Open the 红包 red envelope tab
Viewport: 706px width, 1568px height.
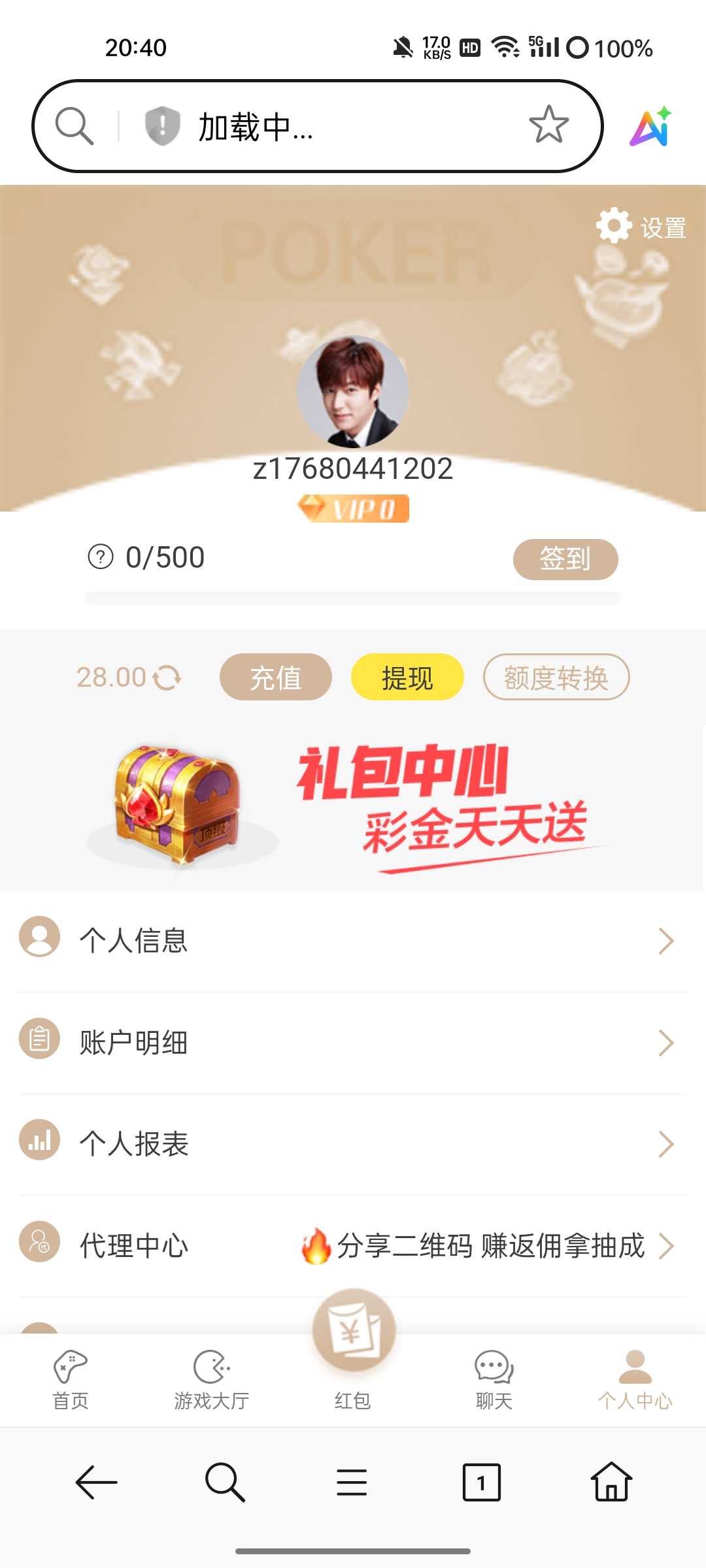click(353, 1346)
